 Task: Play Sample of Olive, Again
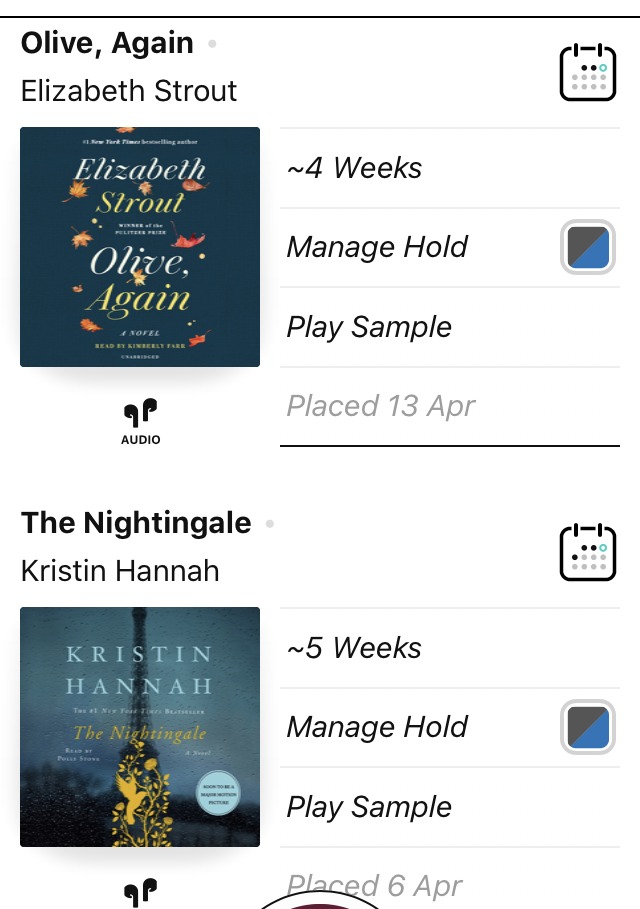[x=369, y=327]
